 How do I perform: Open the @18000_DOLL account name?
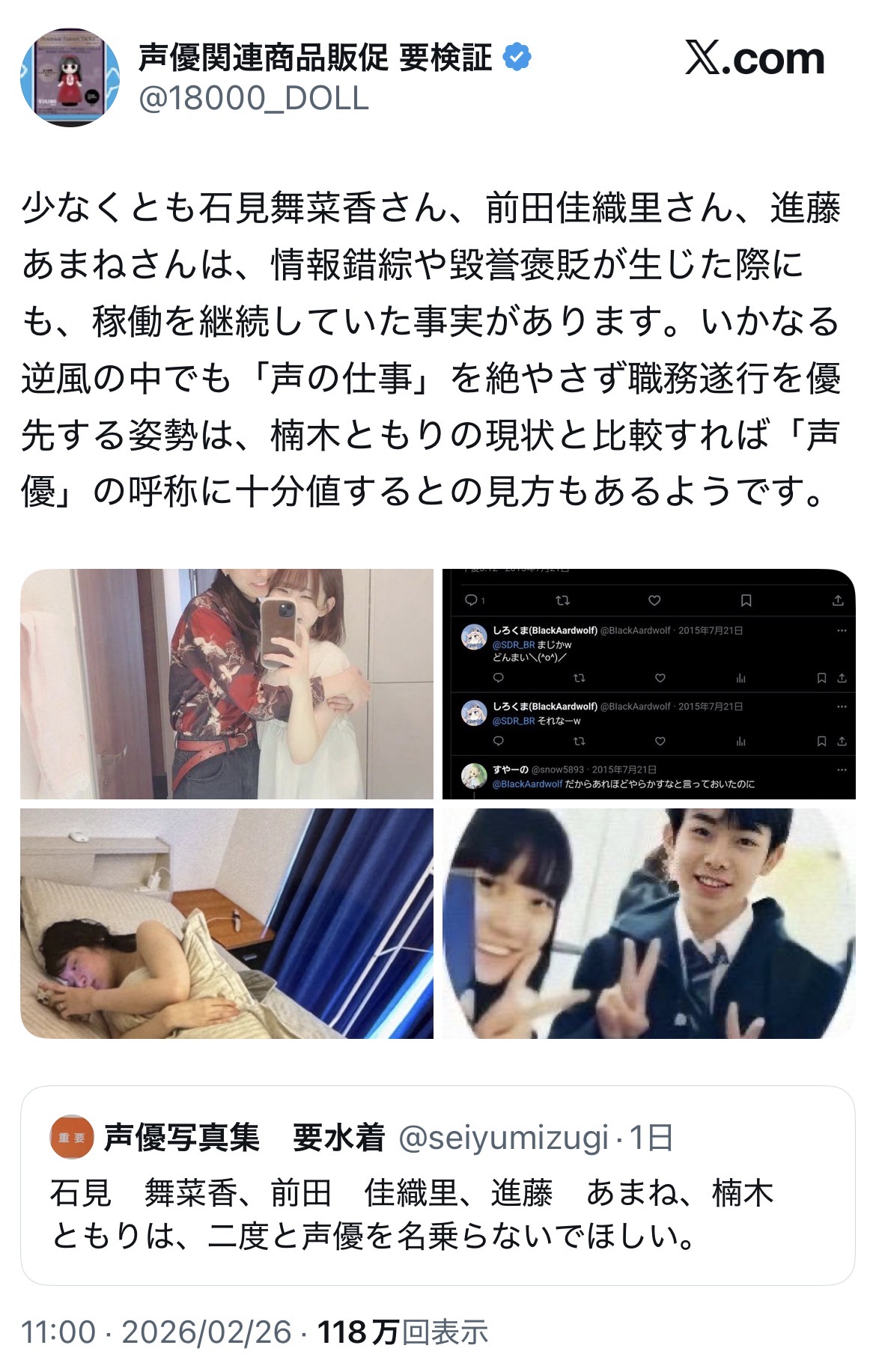pyautogui.click(x=253, y=99)
